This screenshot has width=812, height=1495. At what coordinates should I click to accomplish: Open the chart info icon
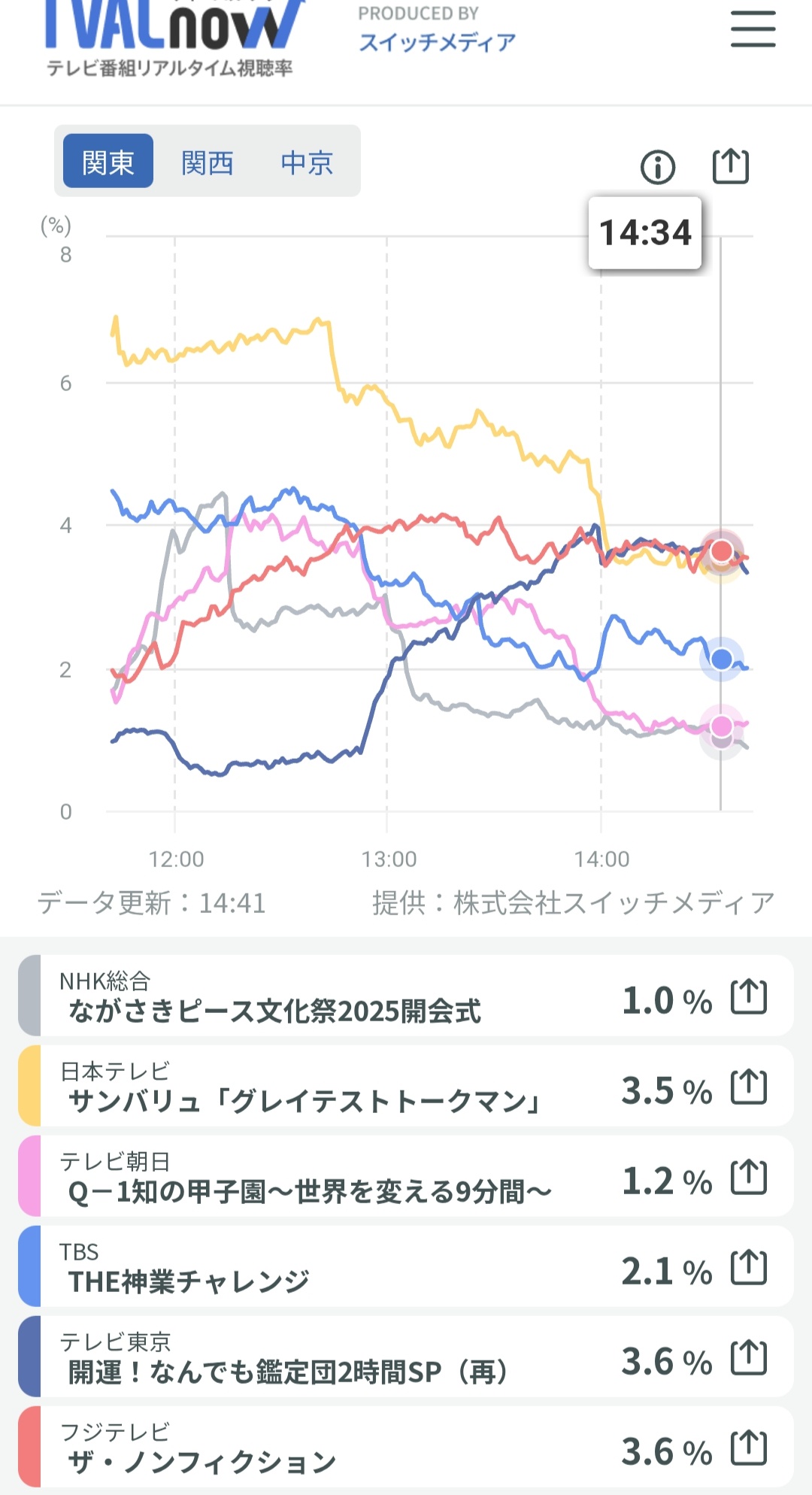click(658, 167)
